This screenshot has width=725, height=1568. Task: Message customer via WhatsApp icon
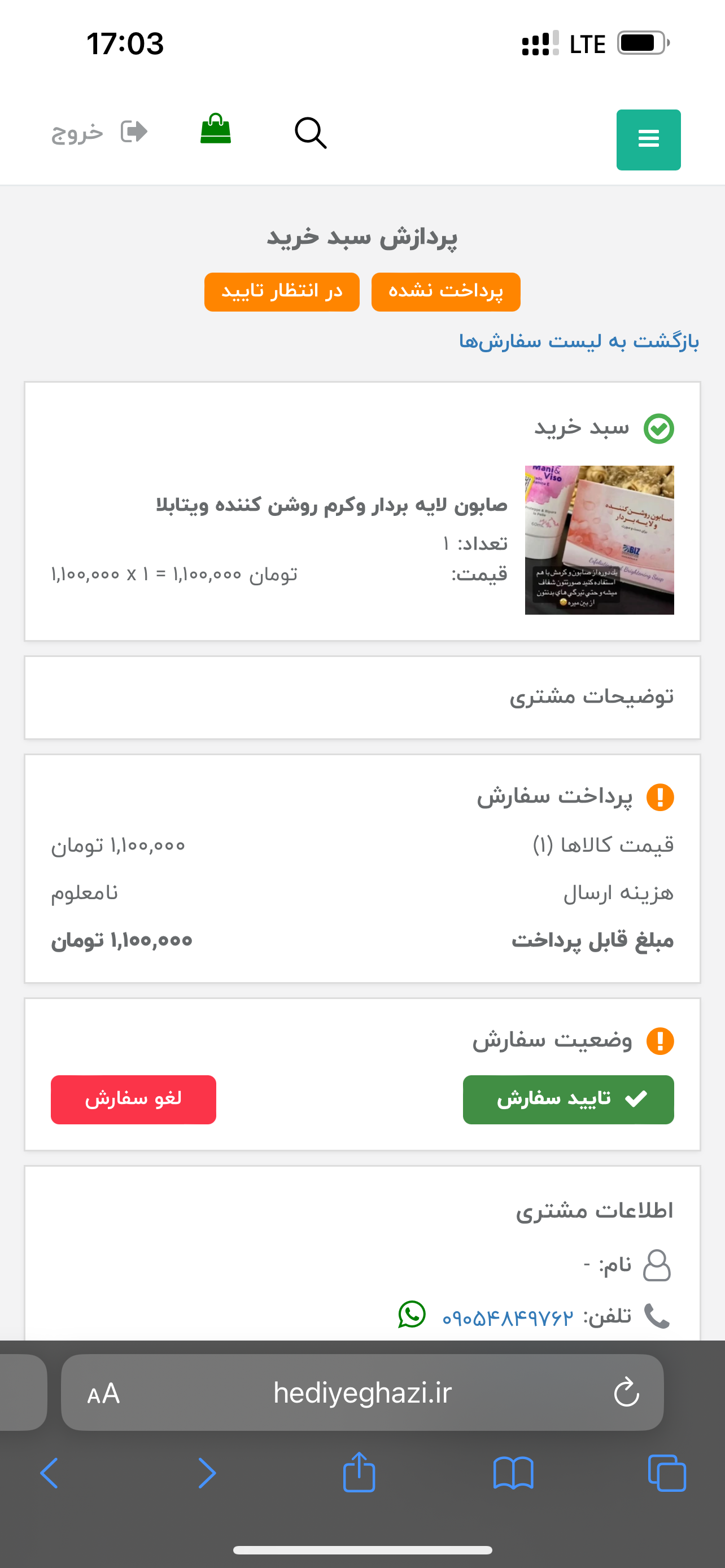[x=412, y=1315]
